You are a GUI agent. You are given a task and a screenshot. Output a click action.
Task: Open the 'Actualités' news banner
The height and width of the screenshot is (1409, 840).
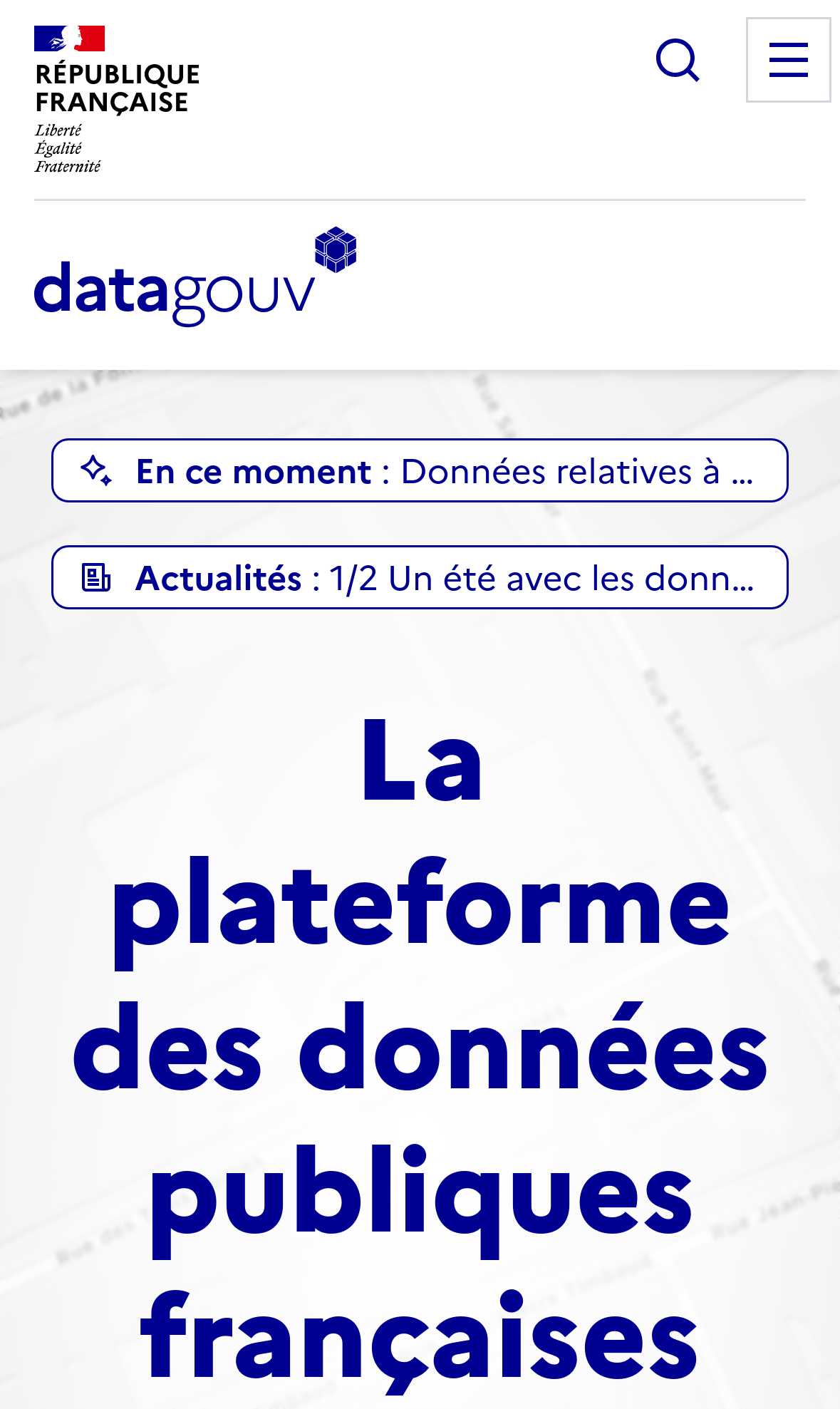tap(420, 577)
